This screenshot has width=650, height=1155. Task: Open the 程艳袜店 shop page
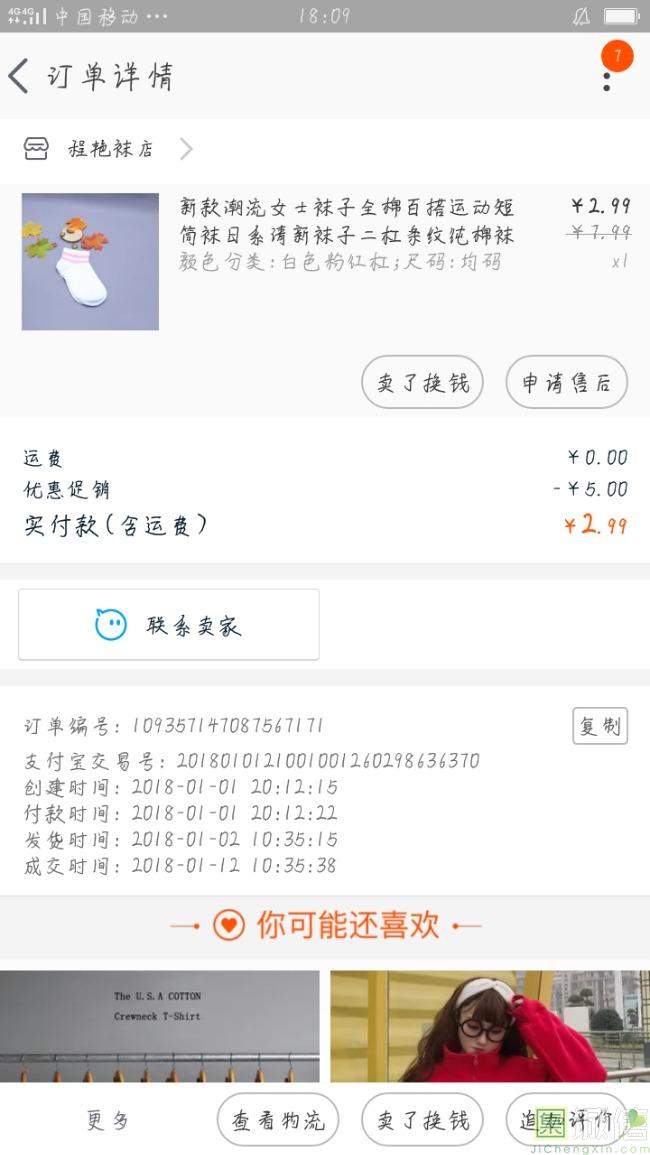click(108, 150)
